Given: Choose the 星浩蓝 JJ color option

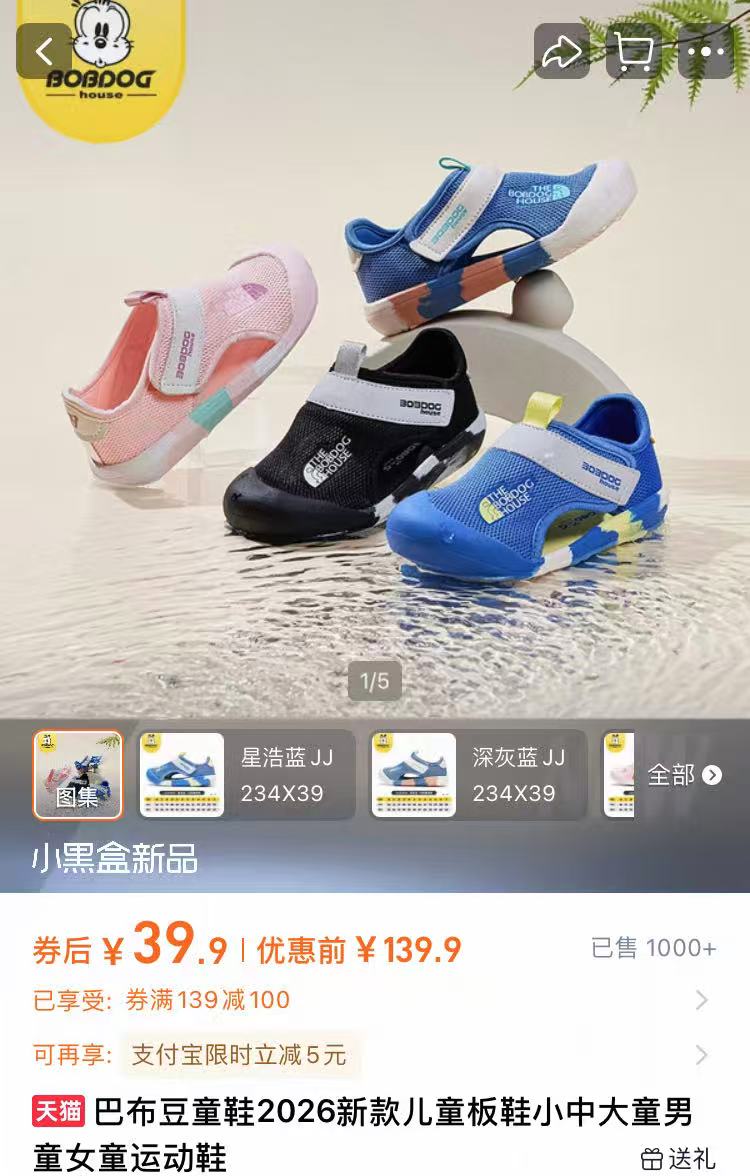Looking at the screenshot, I should click(246, 775).
